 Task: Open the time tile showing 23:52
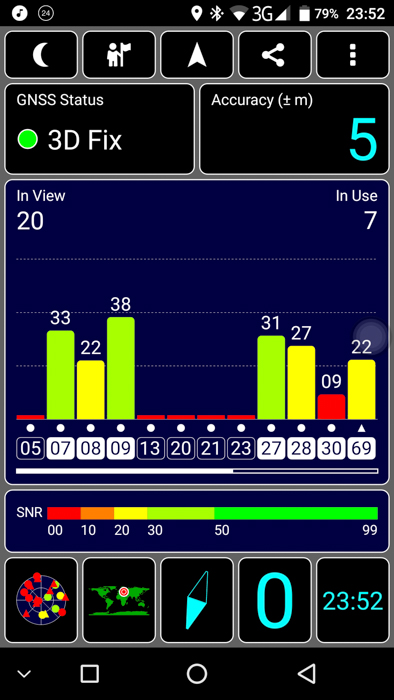353,600
